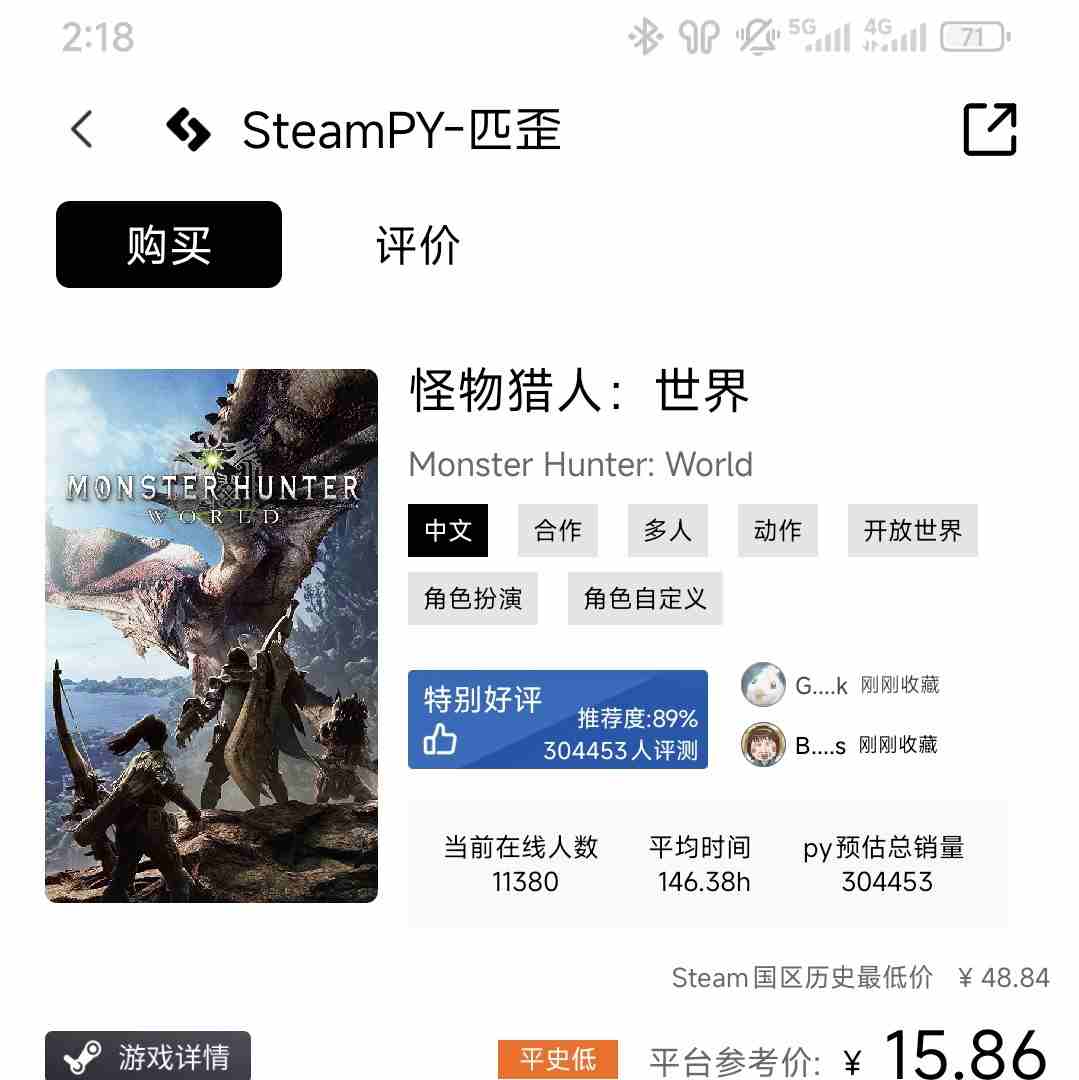Open the 游戏详情 Steam button
The width and height of the screenshot is (1079, 1080).
pos(148,1057)
